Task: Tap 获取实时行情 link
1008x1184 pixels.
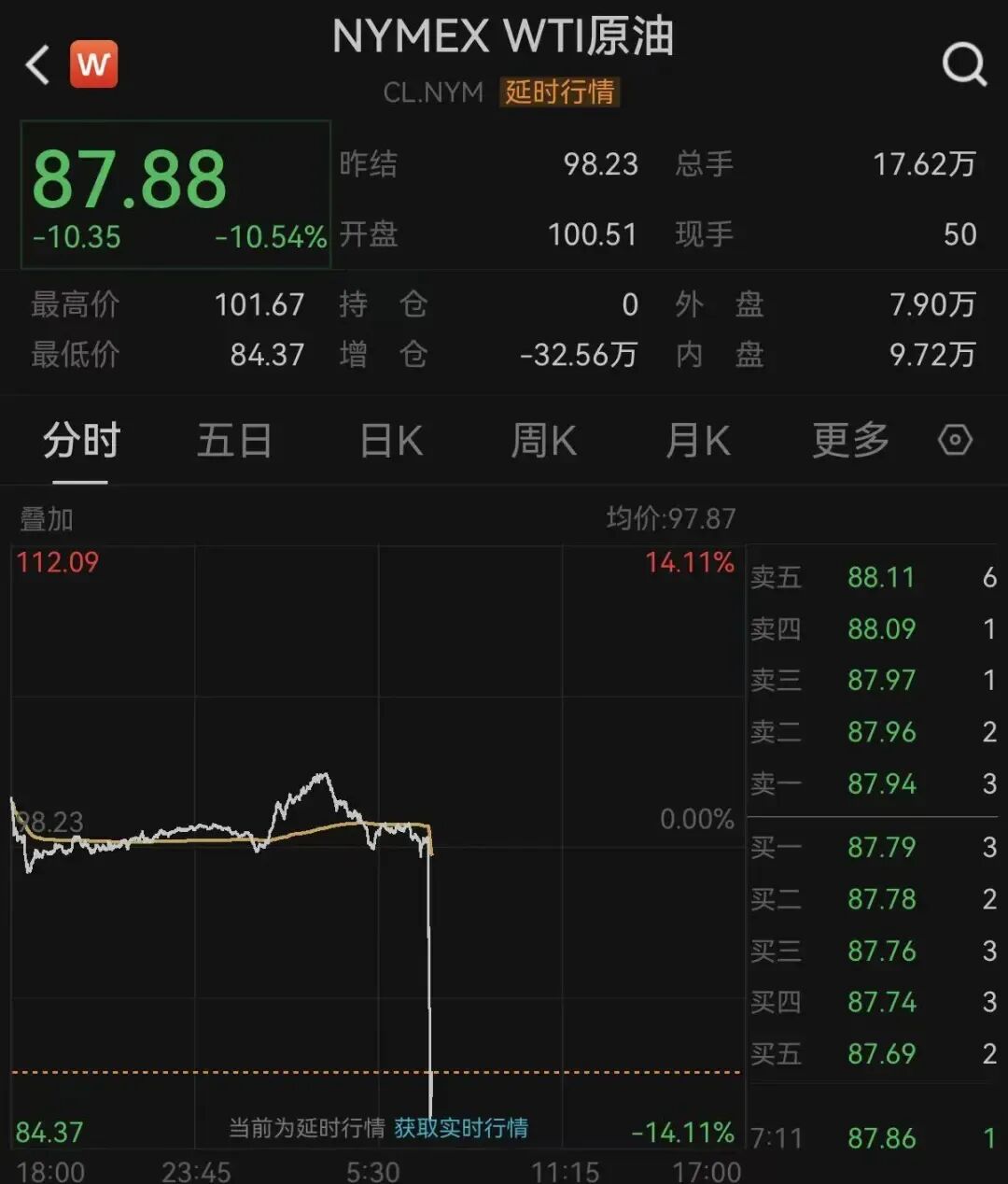Action: [x=461, y=1128]
